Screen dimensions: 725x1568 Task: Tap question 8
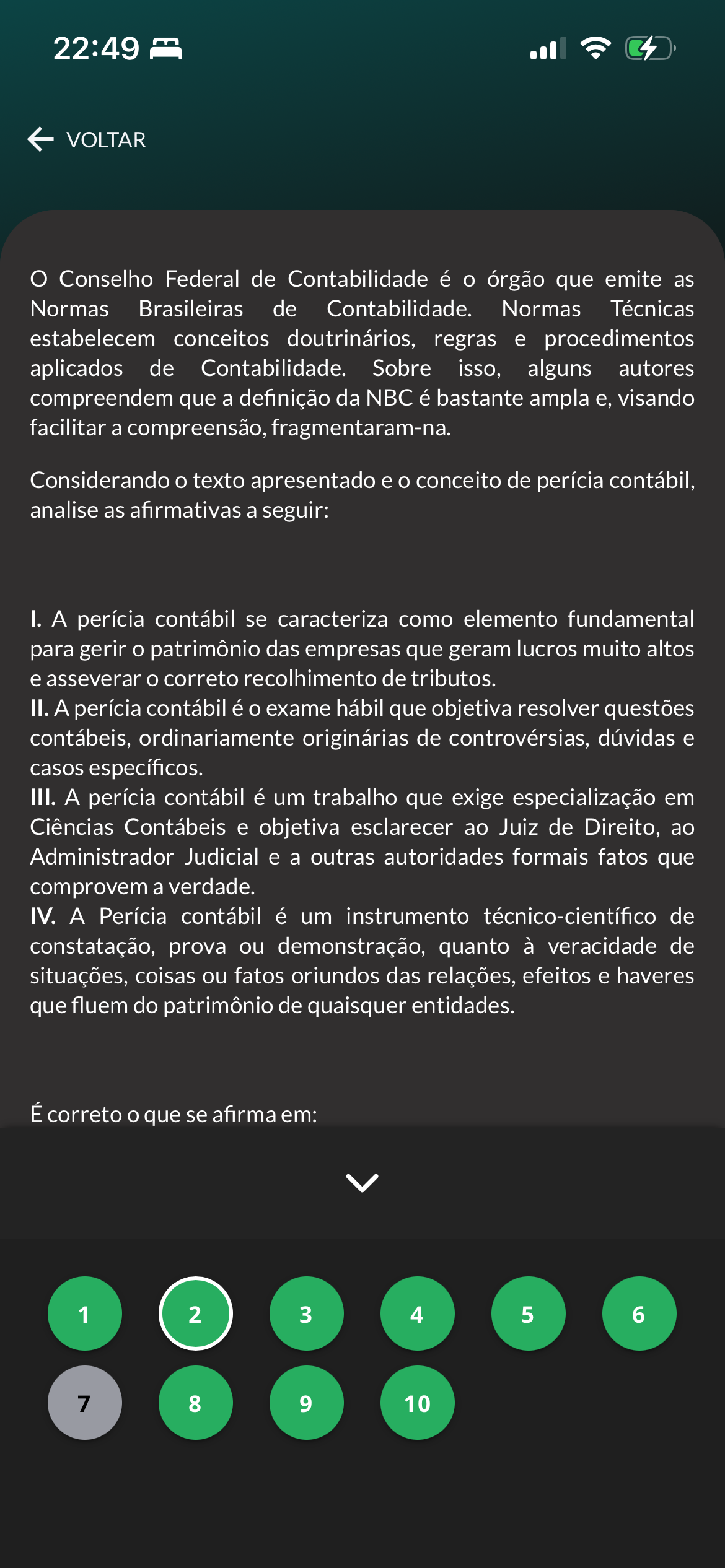(196, 1403)
